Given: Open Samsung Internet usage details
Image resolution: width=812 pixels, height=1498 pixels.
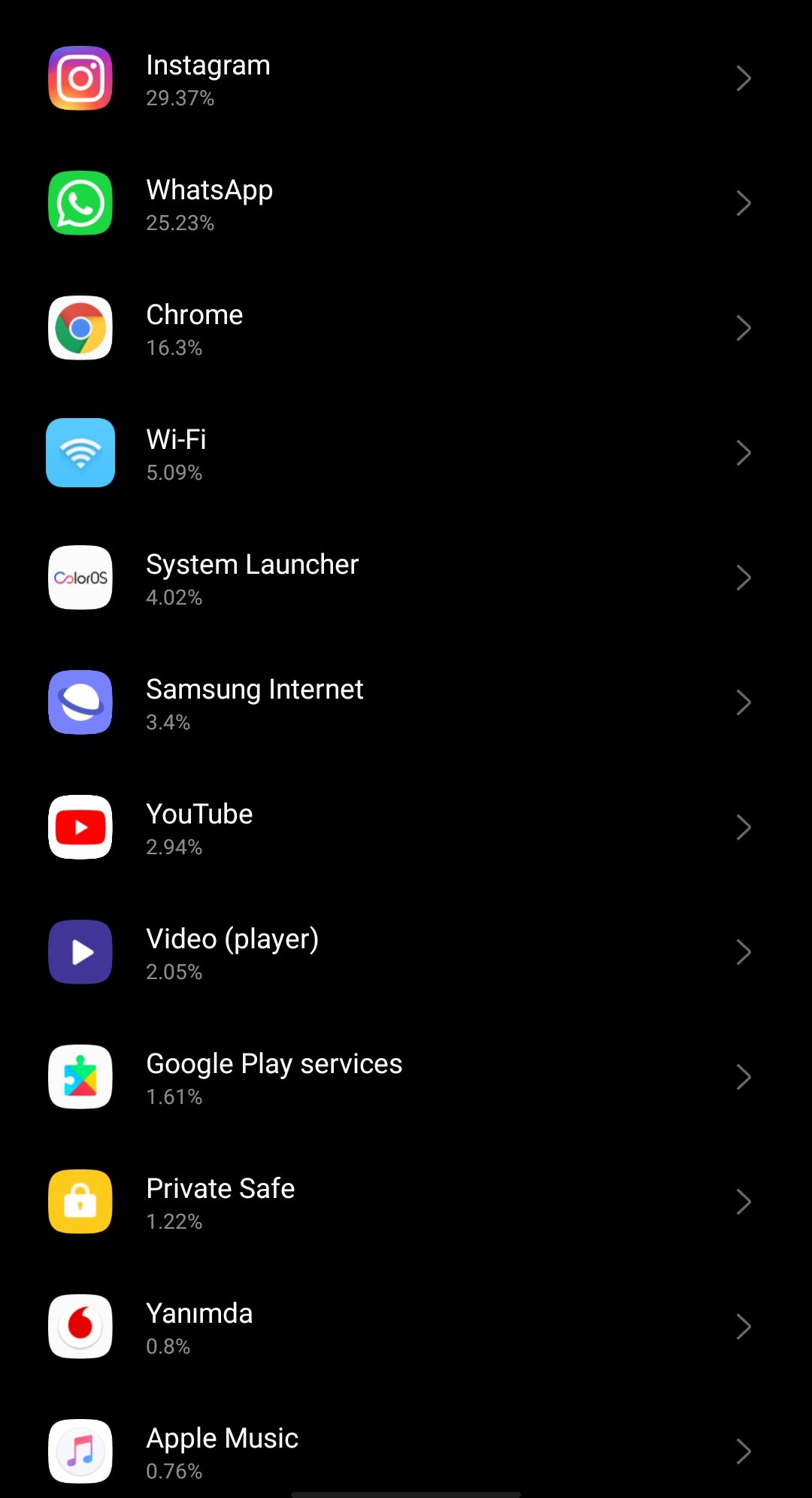Looking at the screenshot, I should point(406,702).
